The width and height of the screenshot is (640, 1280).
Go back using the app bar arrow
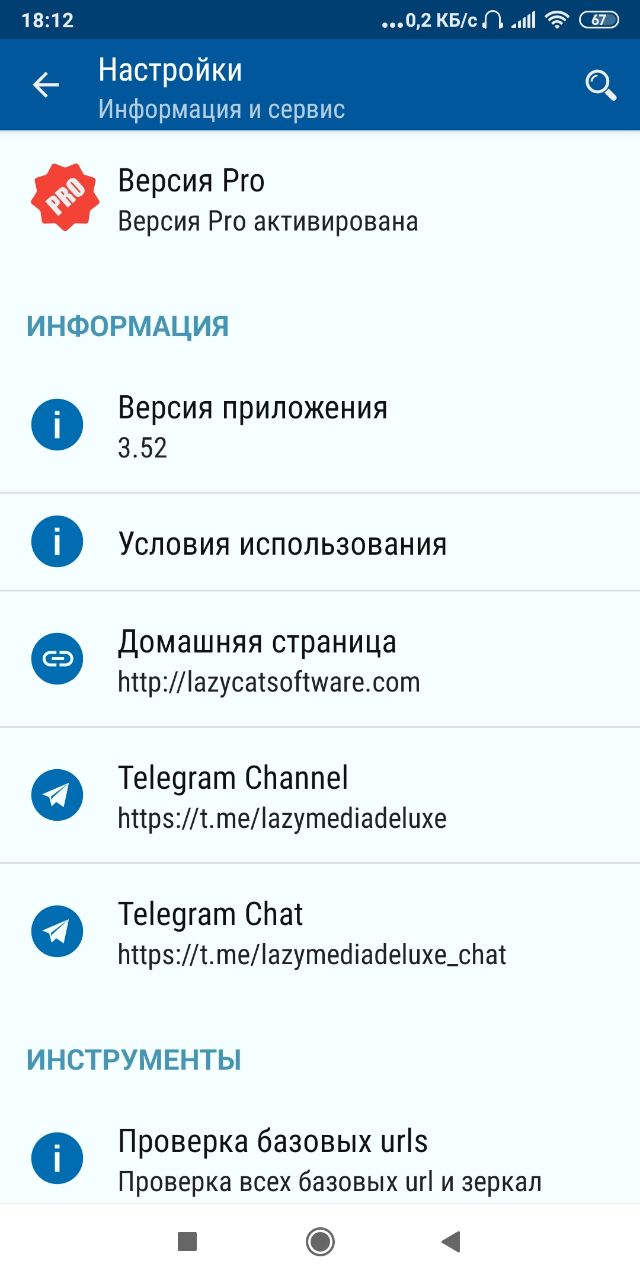46,85
